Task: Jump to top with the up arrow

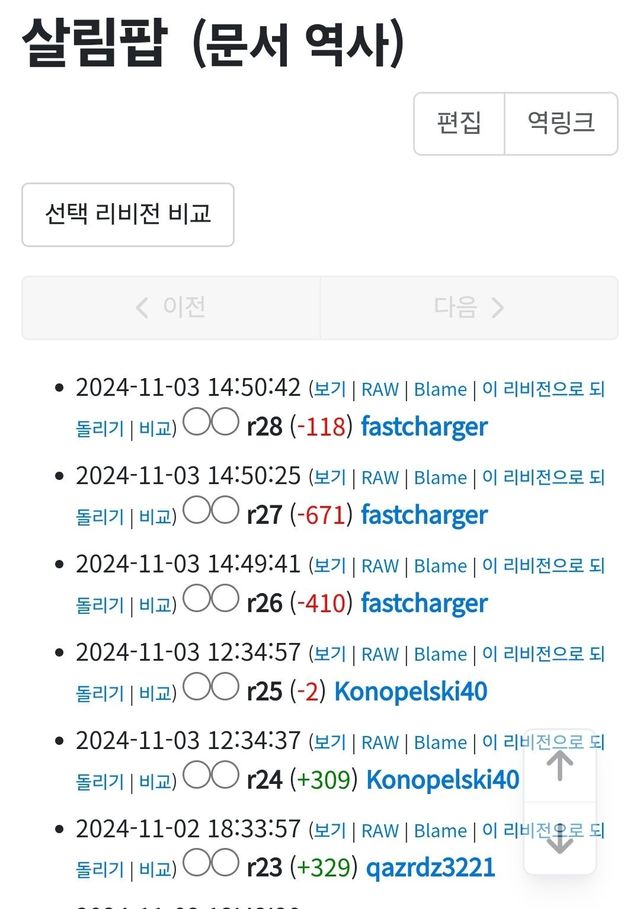Action: pyautogui.click(x=560, y=765)
